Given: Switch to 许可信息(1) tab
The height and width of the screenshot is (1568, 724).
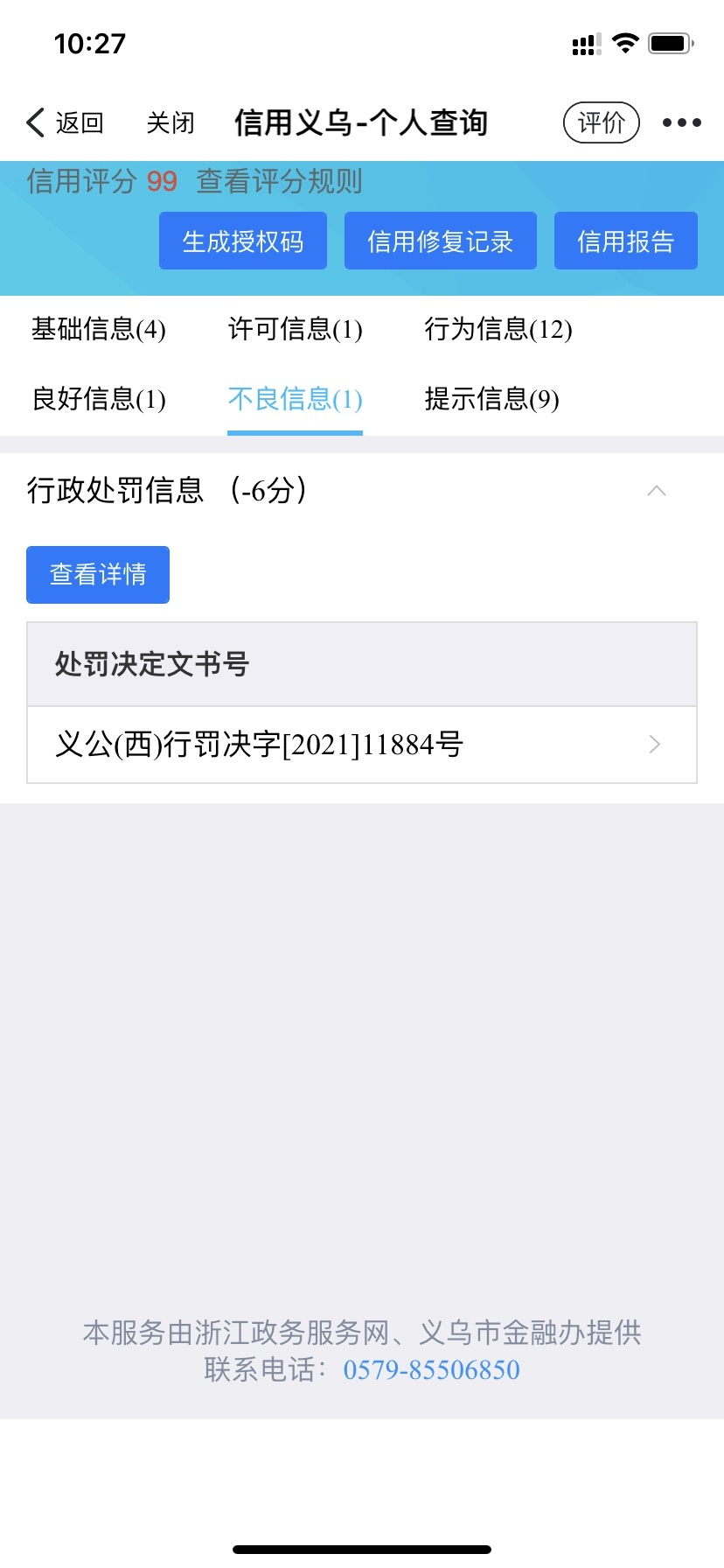Looking at the screenshot, I should pos(295,329).
